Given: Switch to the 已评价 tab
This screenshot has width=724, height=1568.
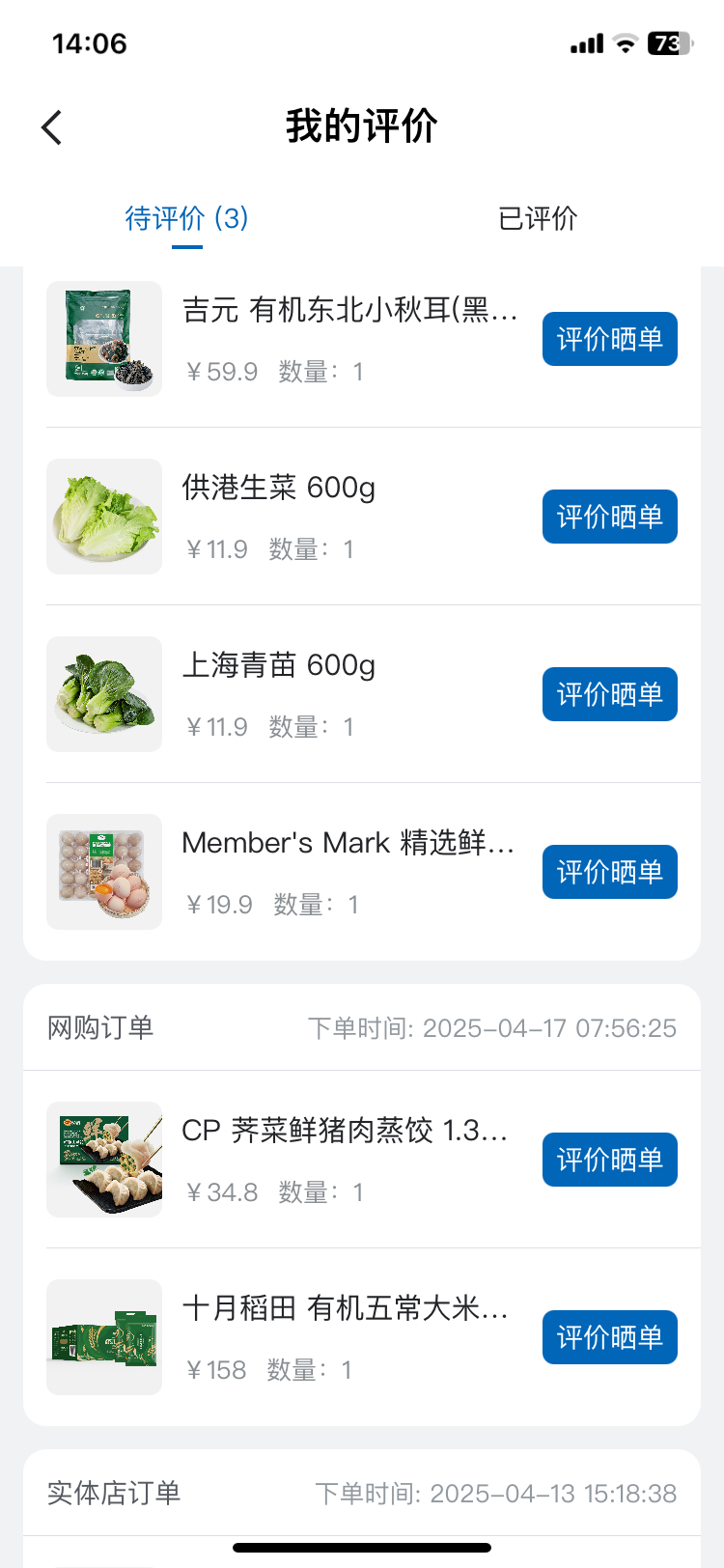Looking at the screenshot, I should 538,219.
